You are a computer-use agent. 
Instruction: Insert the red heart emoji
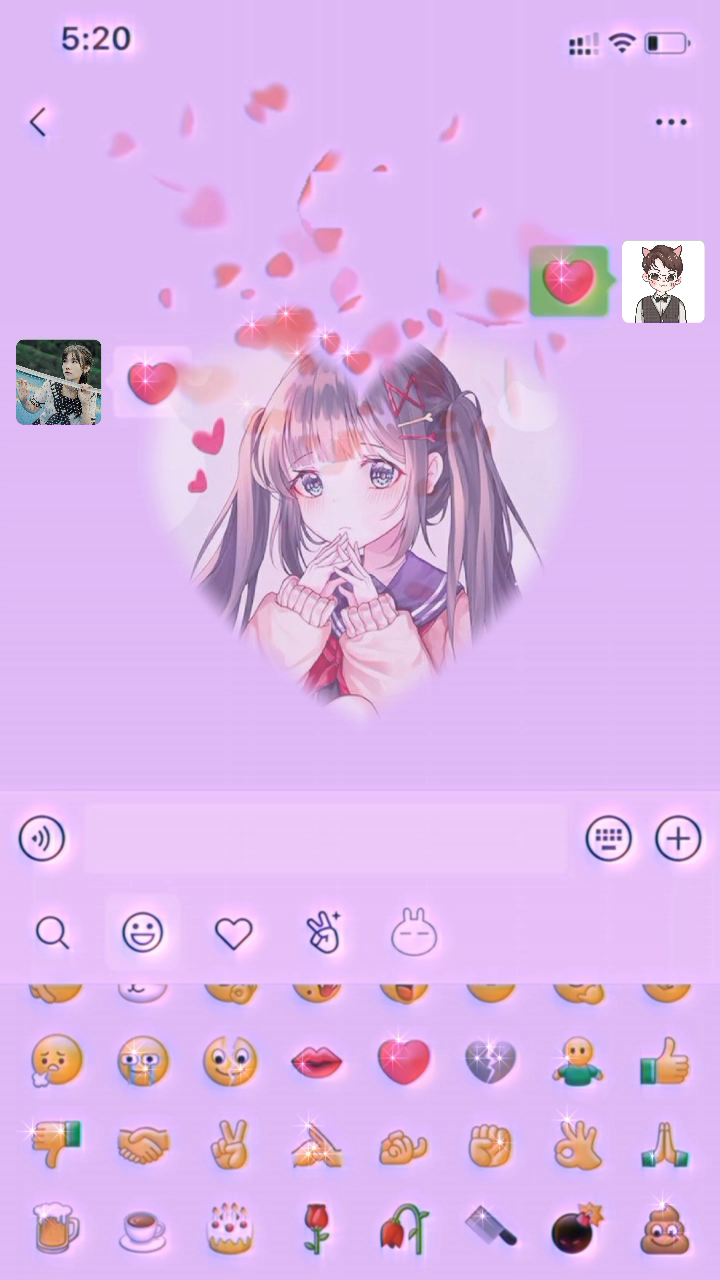click(404, 1061)
